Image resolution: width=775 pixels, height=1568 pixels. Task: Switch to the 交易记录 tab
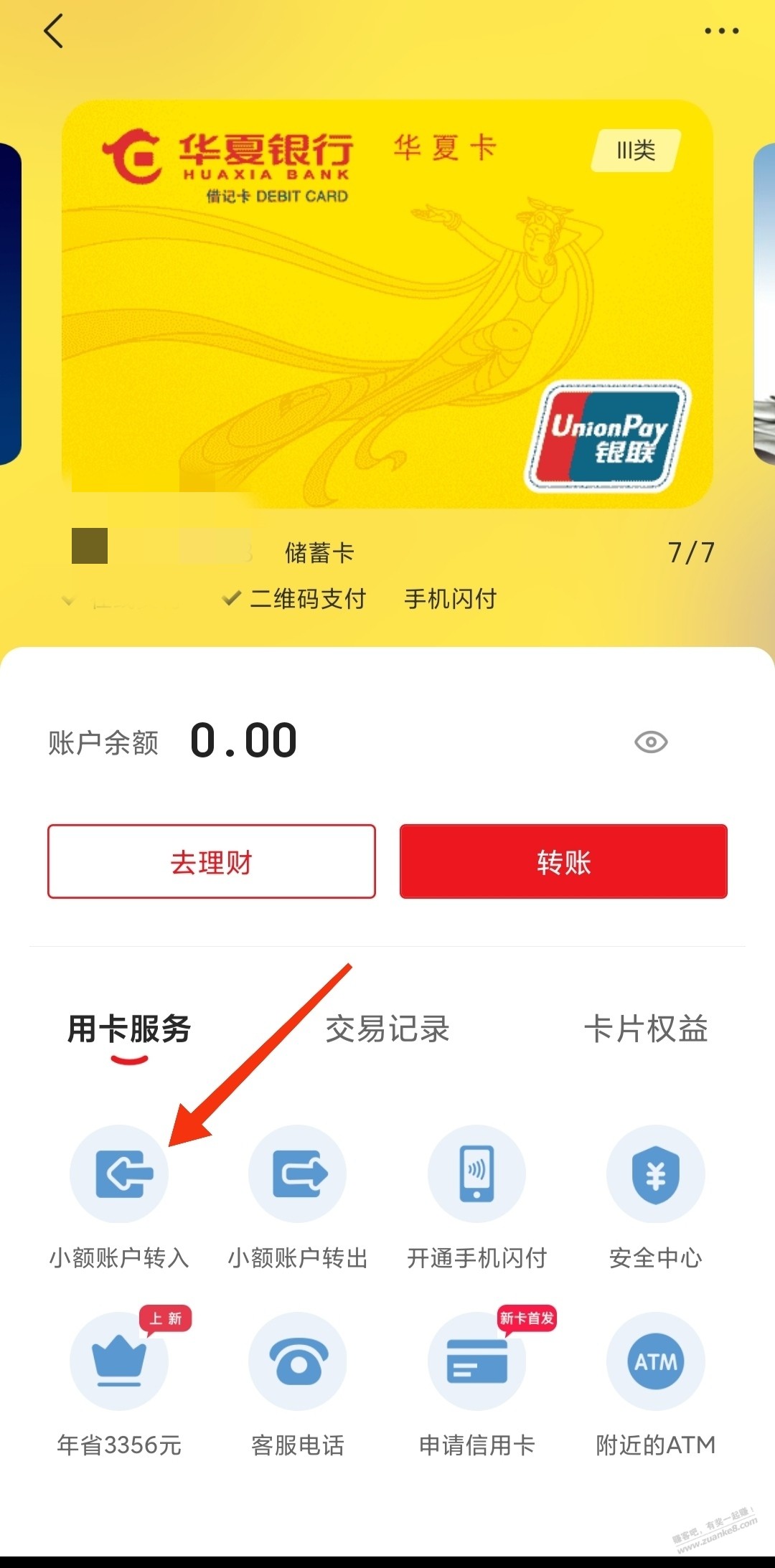tap(387, 1029)
